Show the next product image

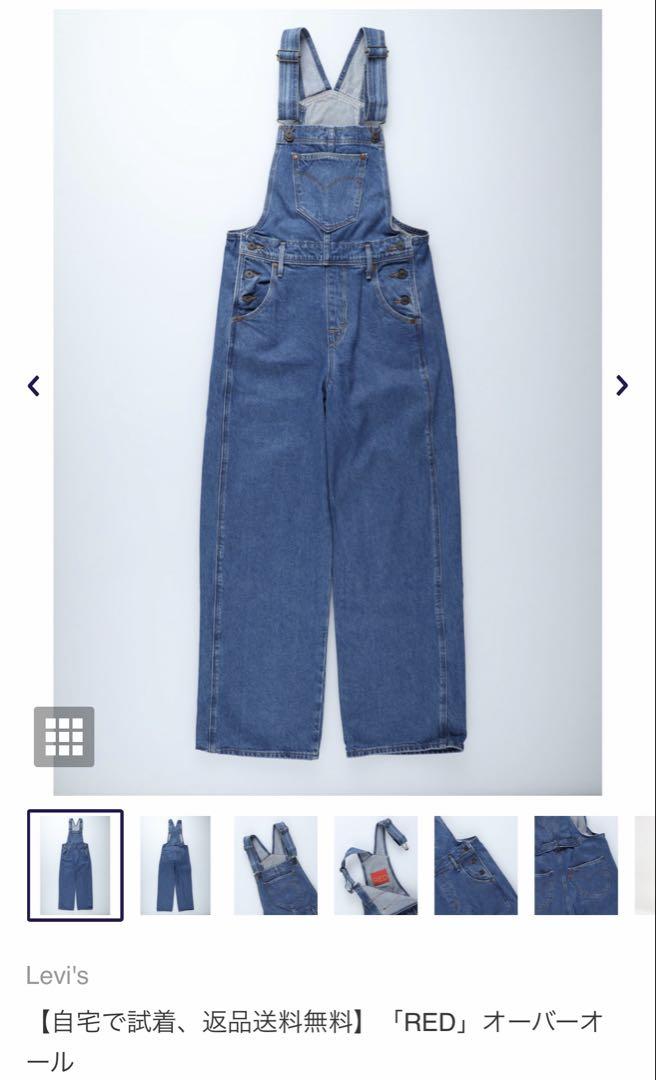pos(622,386)
